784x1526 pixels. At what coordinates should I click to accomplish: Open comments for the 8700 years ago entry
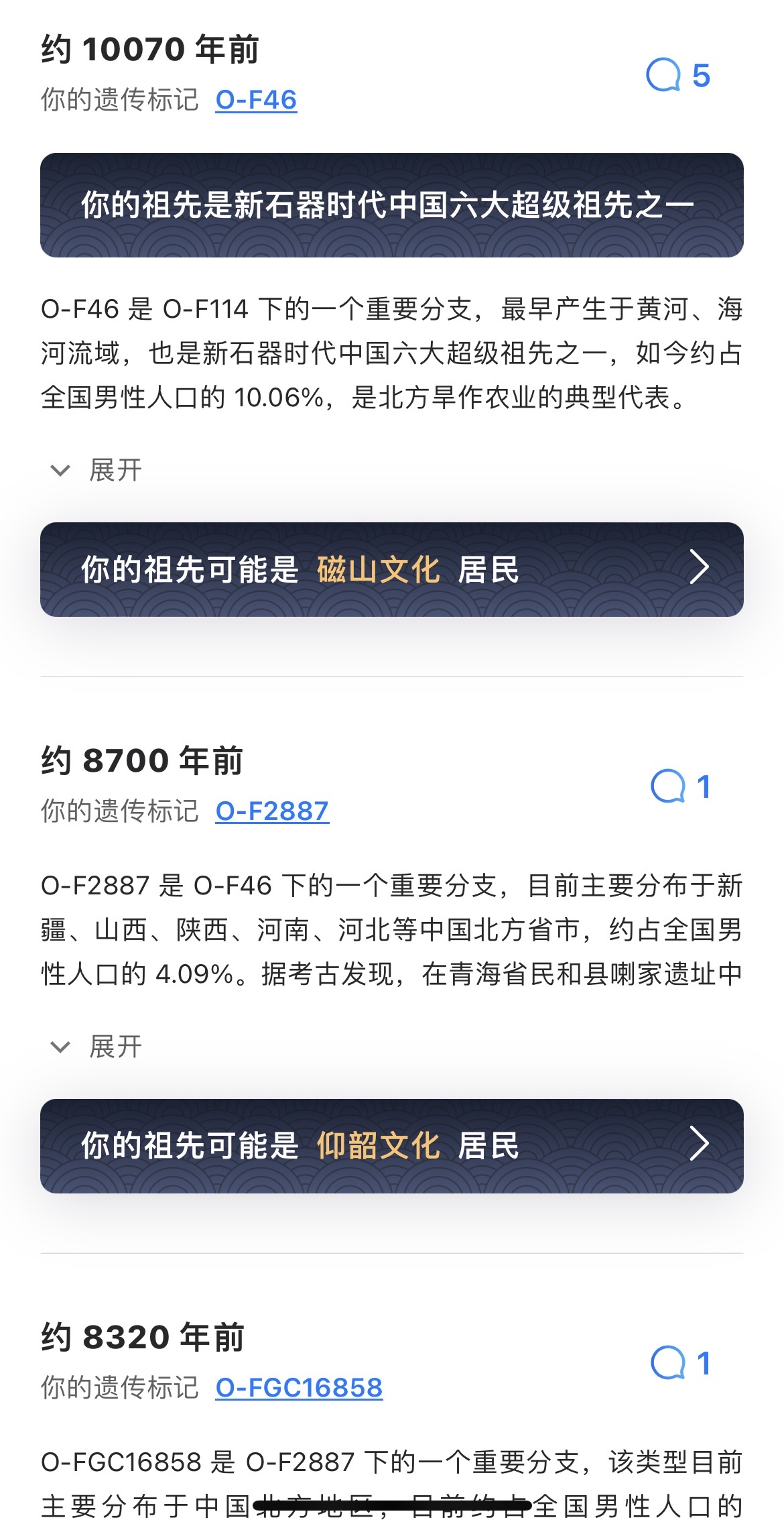[679, 786]
